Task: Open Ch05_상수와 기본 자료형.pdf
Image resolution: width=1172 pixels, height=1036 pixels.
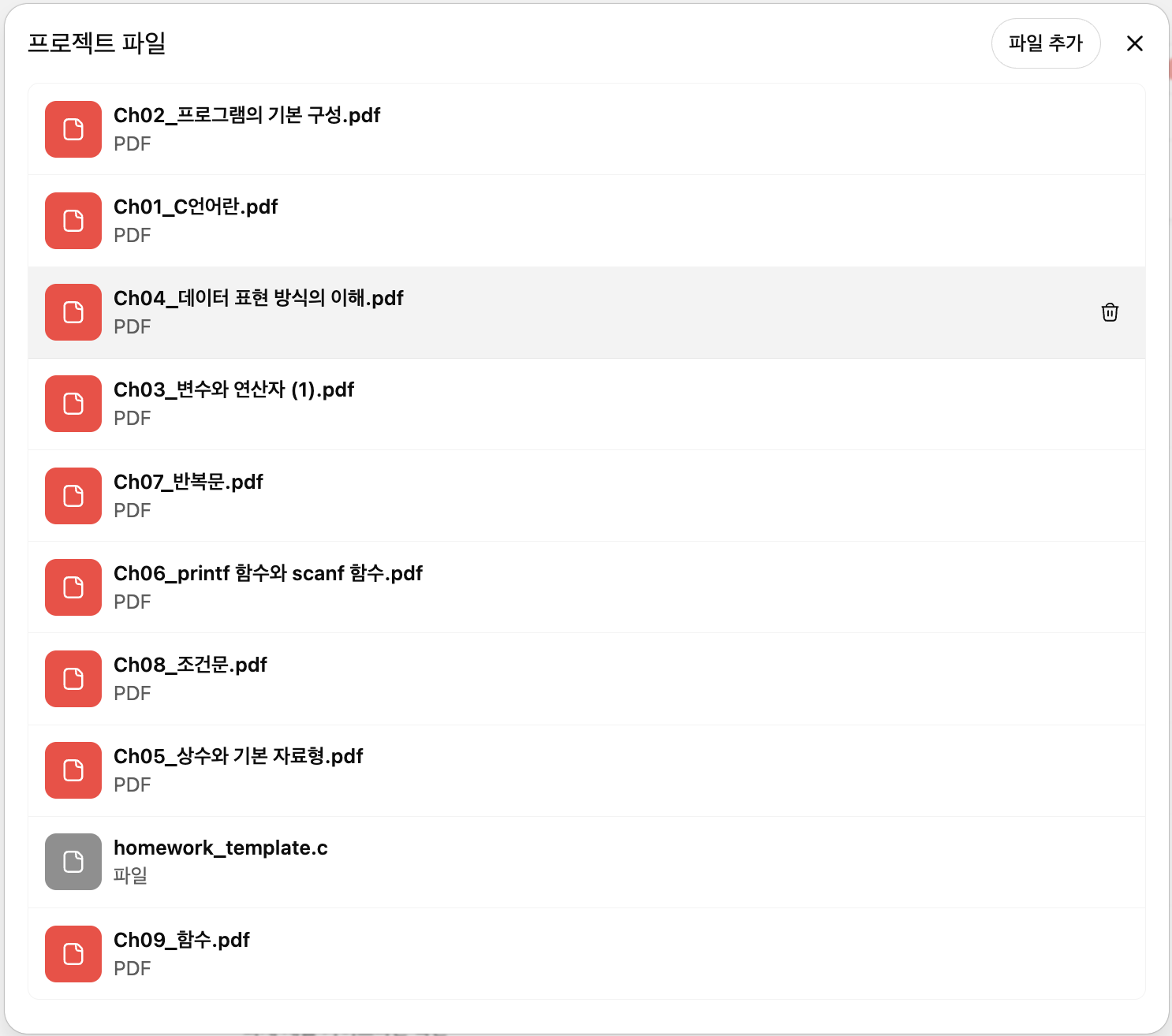Action: click(x=238, y=756)
